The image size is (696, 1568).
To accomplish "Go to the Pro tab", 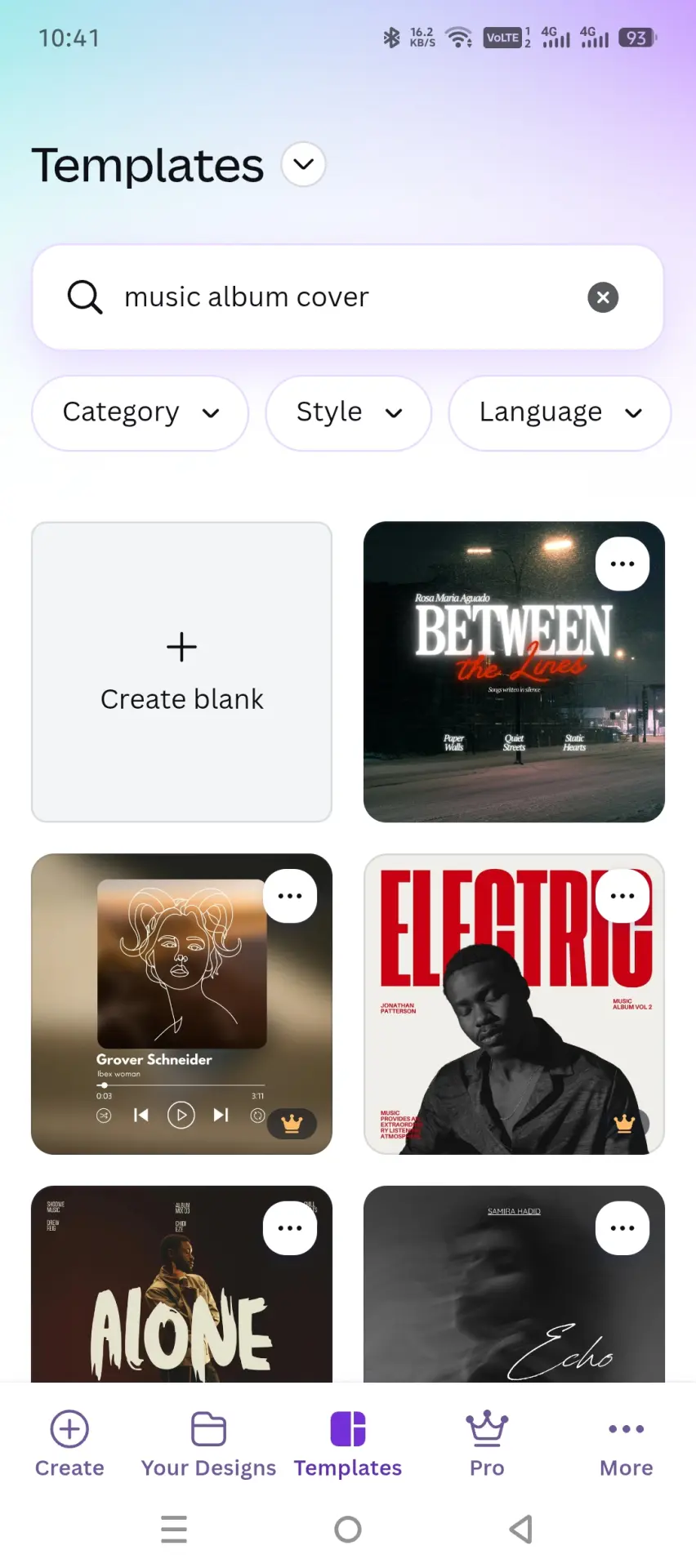I will (x=487, y=1444).
